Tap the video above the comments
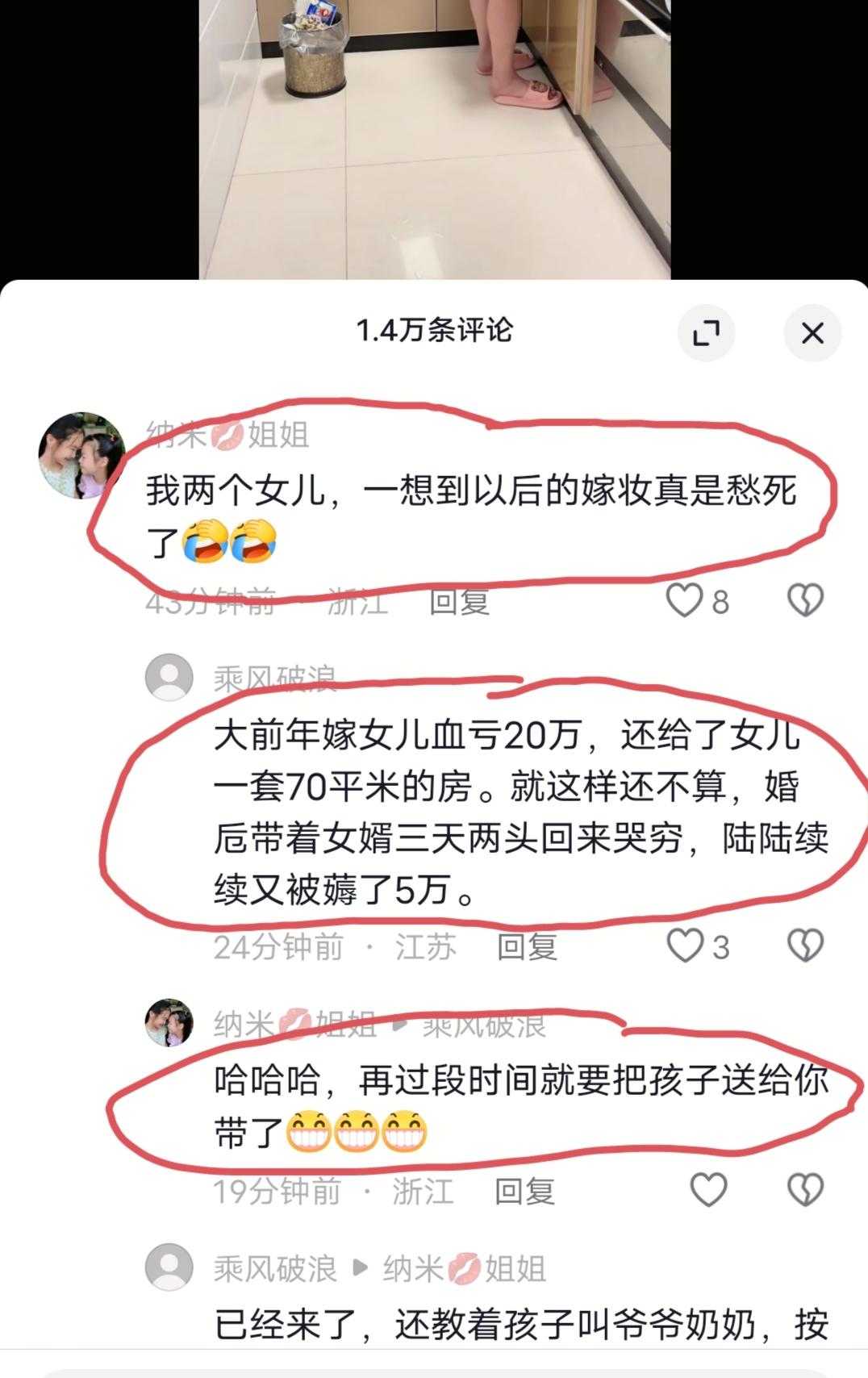The width and height of the screenshot is (868, 1378). point(434,137)
